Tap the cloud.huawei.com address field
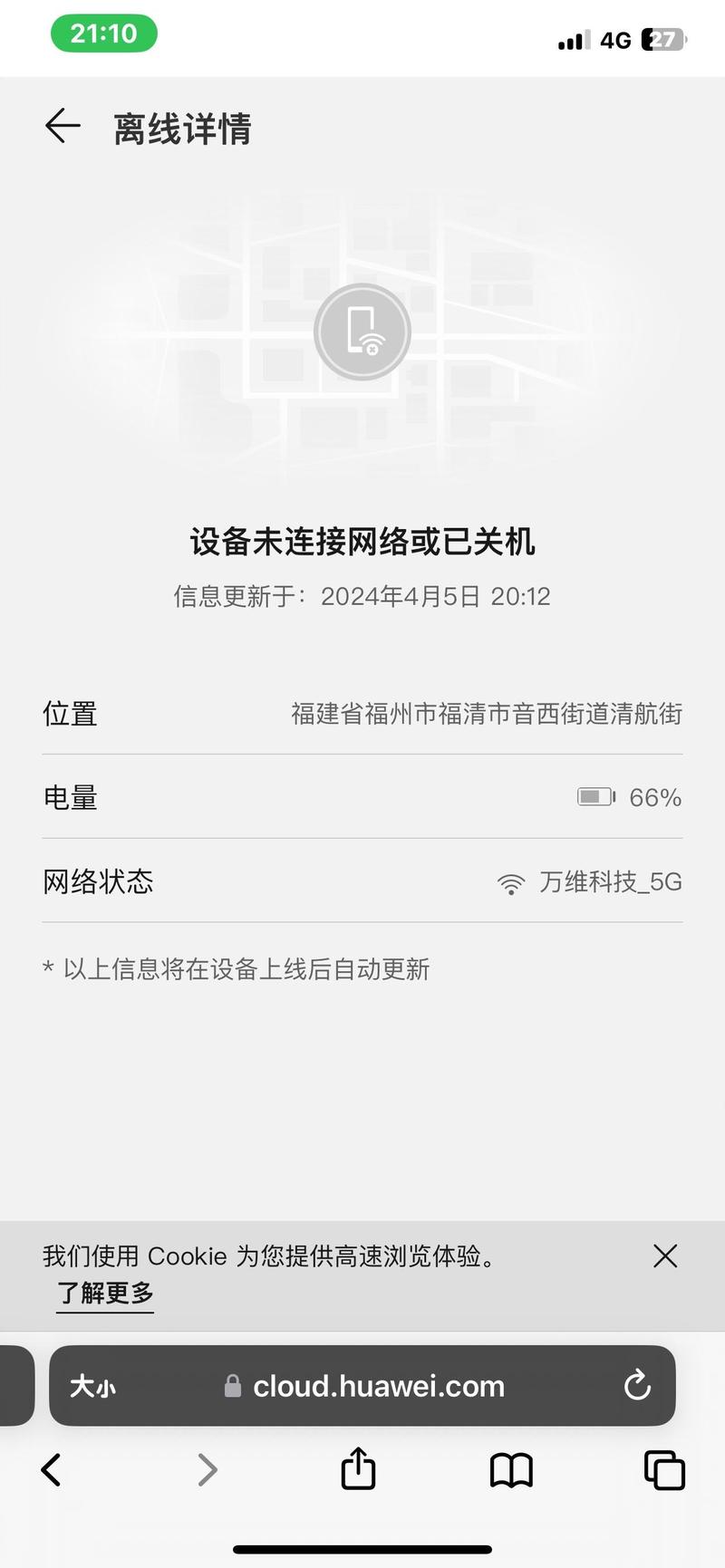Screen dimensions: 725x1568 click(362, 1385)
